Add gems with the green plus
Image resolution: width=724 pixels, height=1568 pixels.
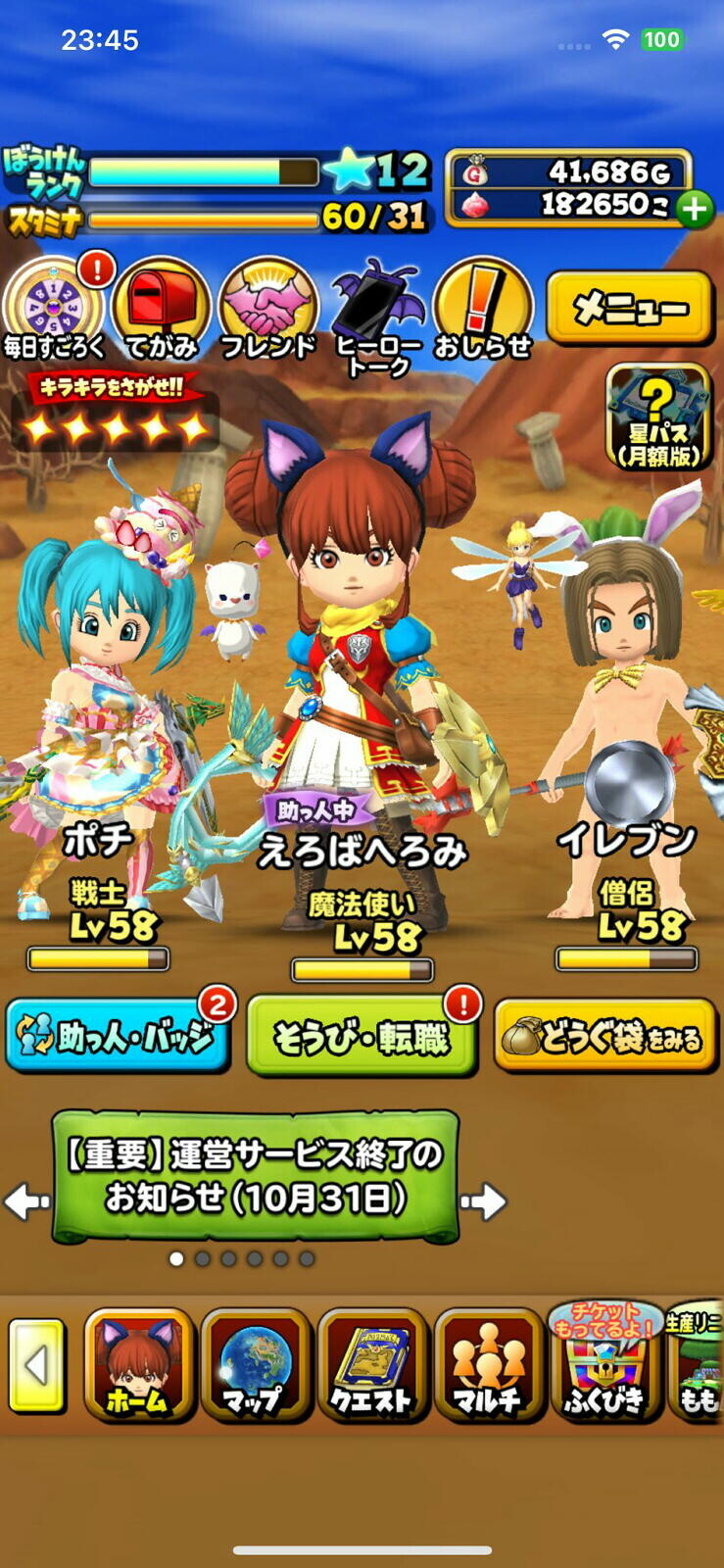[695, 208]
